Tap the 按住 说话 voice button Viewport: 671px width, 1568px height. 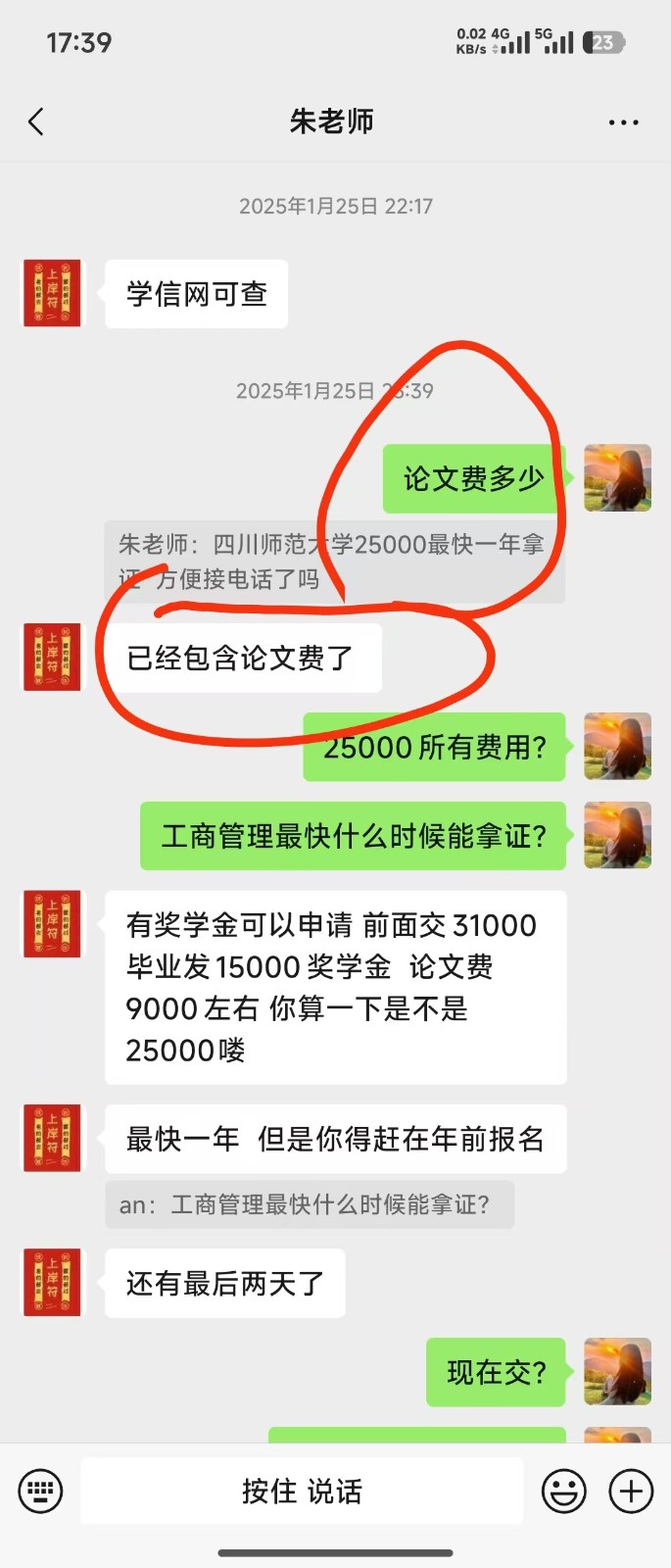(302, 1492)
